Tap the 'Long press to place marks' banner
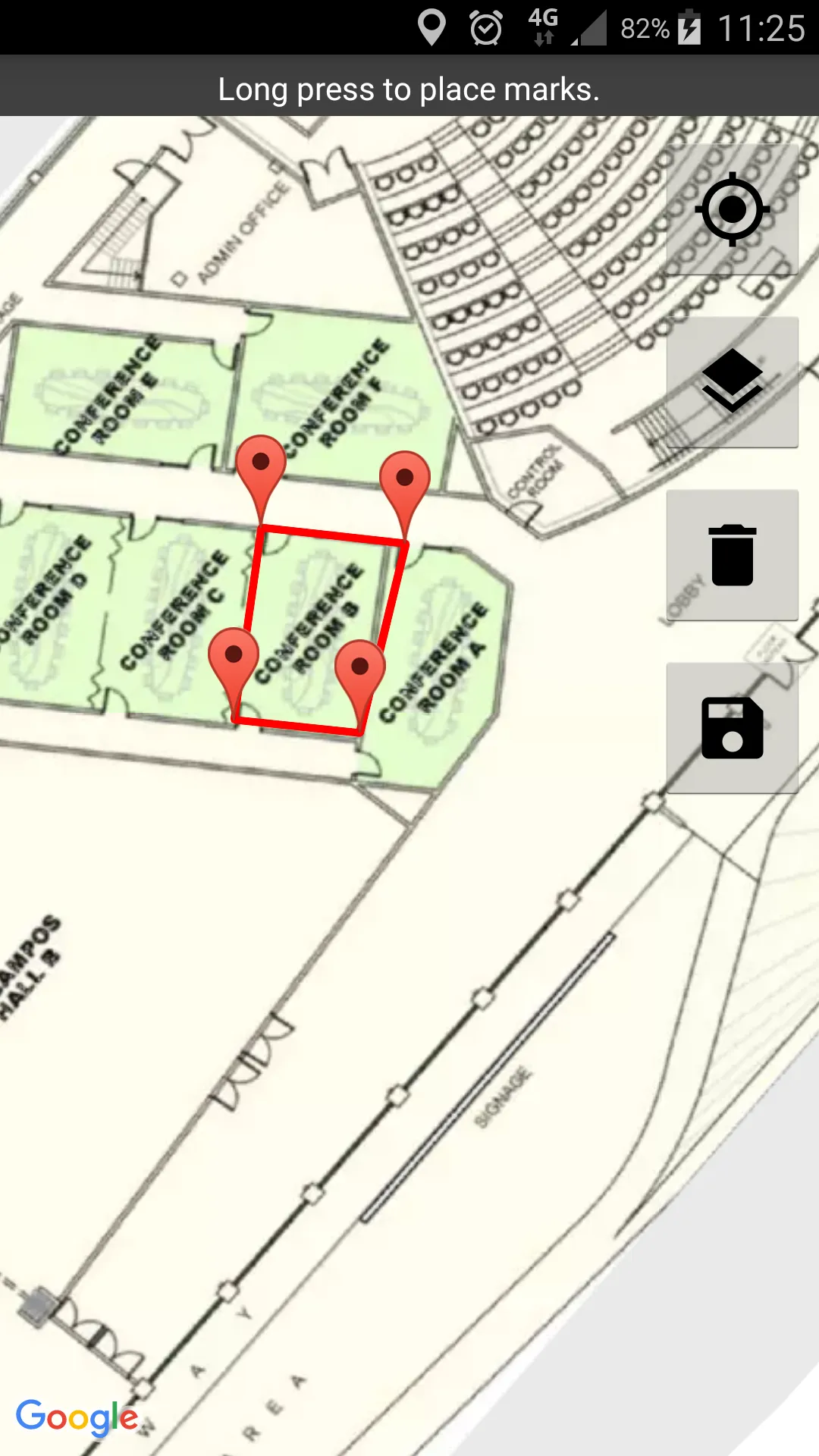Screen dimensions: 819x1456 coord(409,89)
